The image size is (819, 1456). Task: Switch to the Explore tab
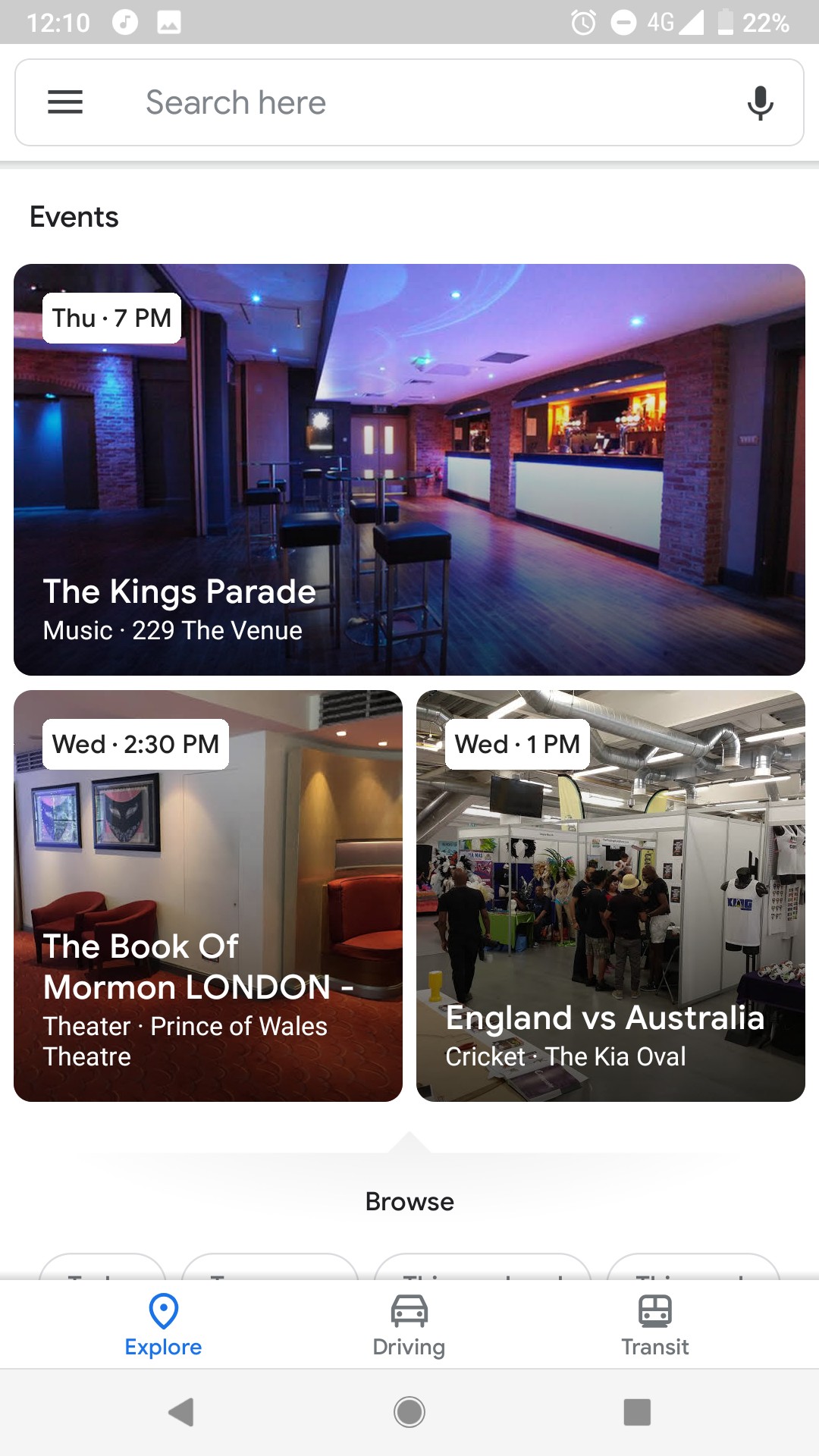tap(163, 1325)
